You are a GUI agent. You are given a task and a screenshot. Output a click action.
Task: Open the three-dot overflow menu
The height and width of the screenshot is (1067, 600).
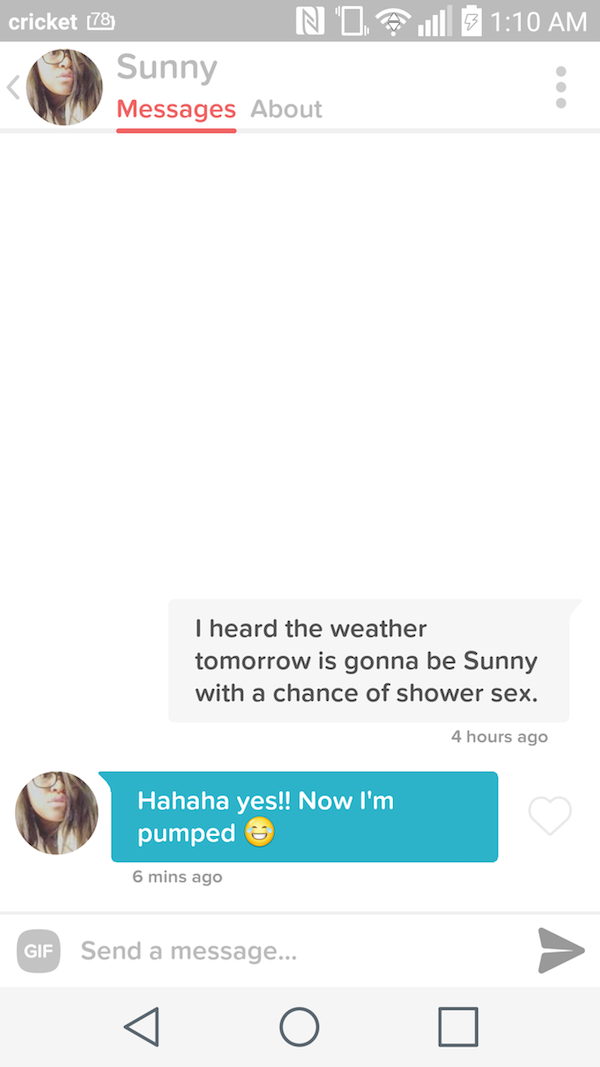(561, 87)
